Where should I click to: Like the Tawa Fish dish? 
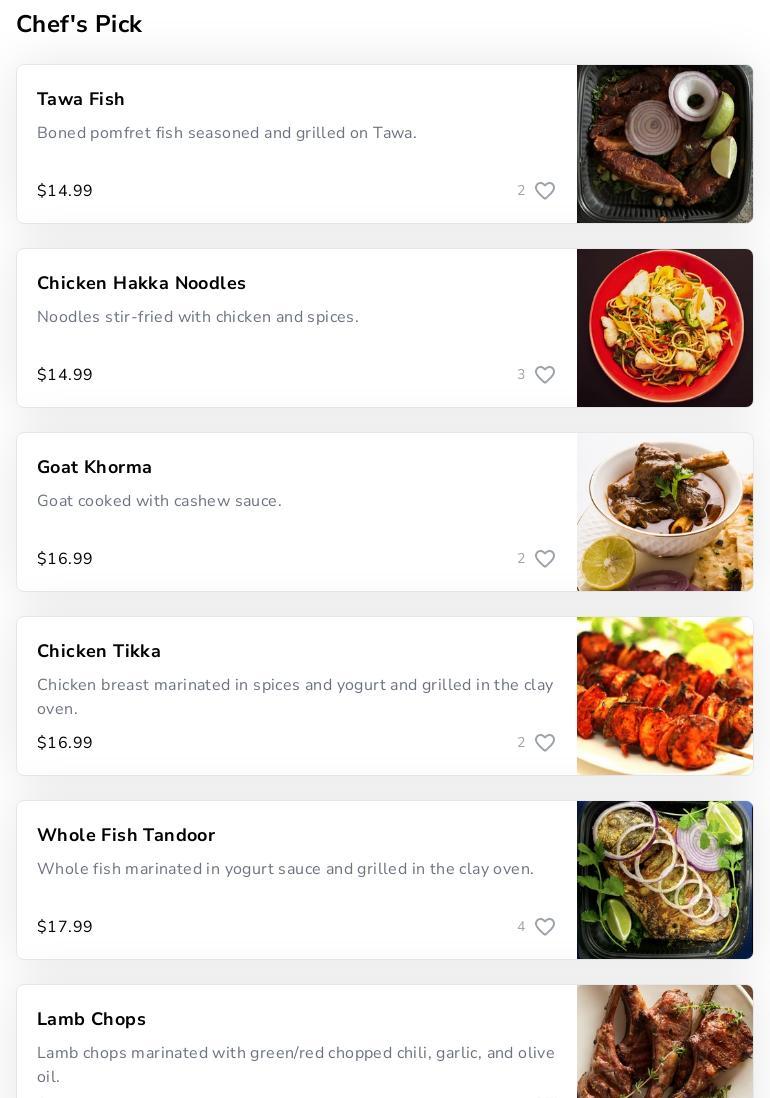[545, 191]
